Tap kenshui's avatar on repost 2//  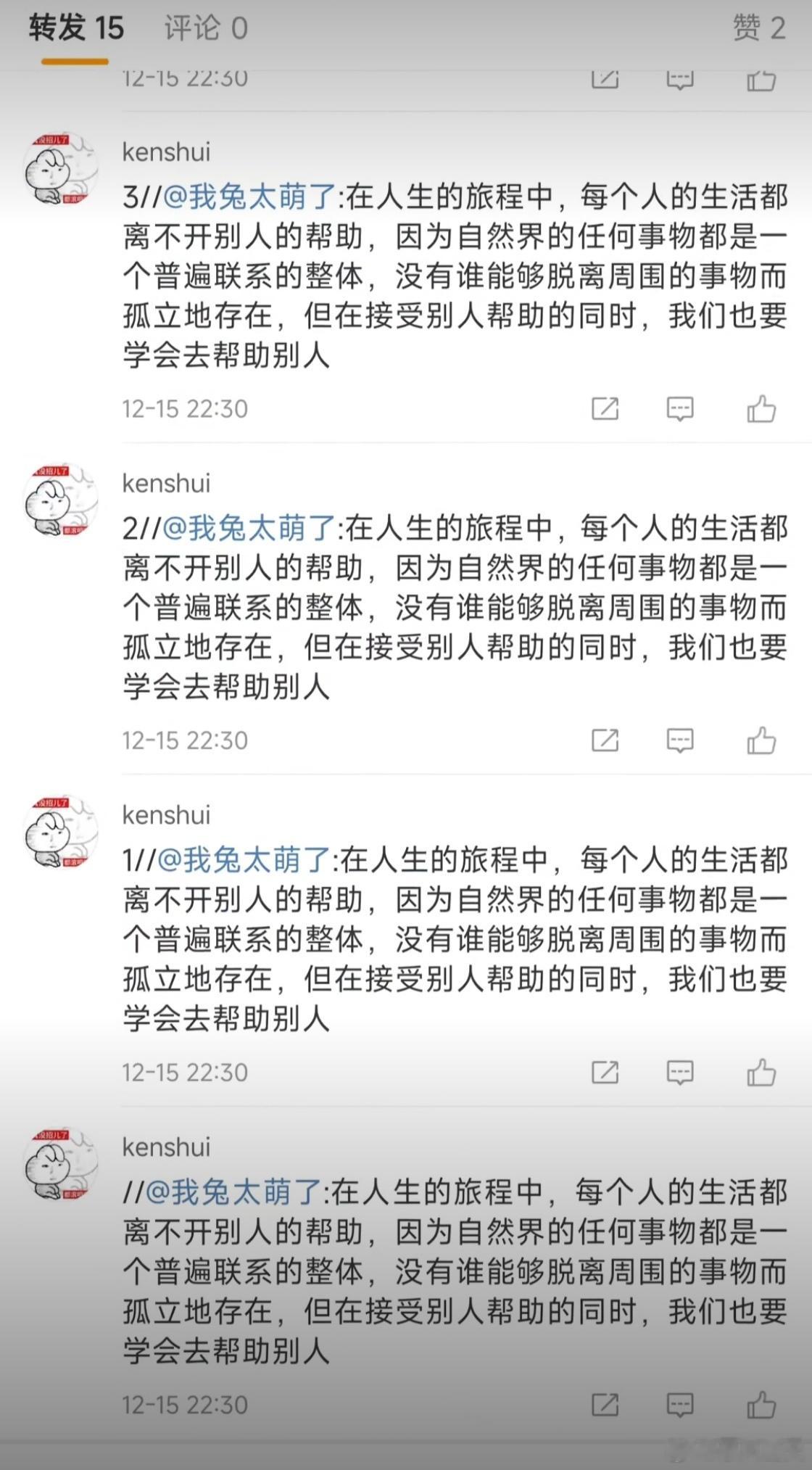click(x=62, y=501)
